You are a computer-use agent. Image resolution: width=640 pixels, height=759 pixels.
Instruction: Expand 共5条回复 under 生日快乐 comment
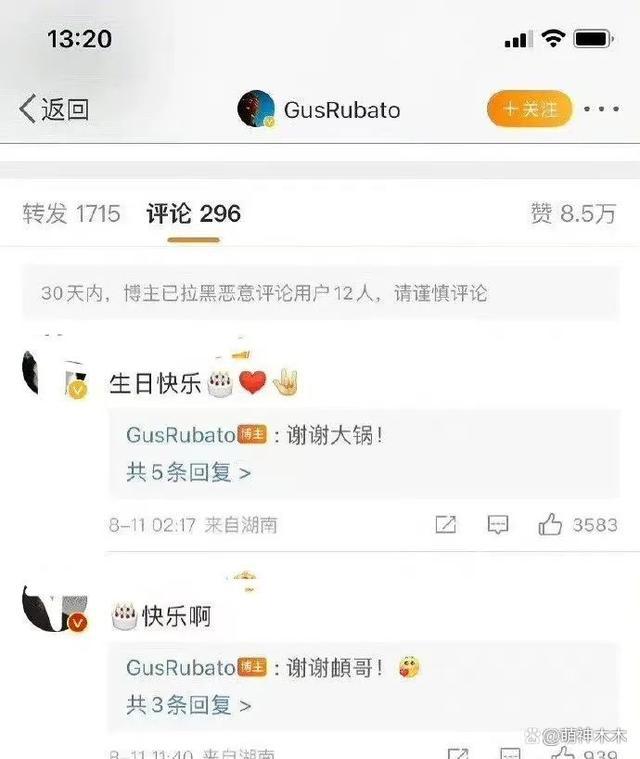pyautogui.click(x=188, y=472)
